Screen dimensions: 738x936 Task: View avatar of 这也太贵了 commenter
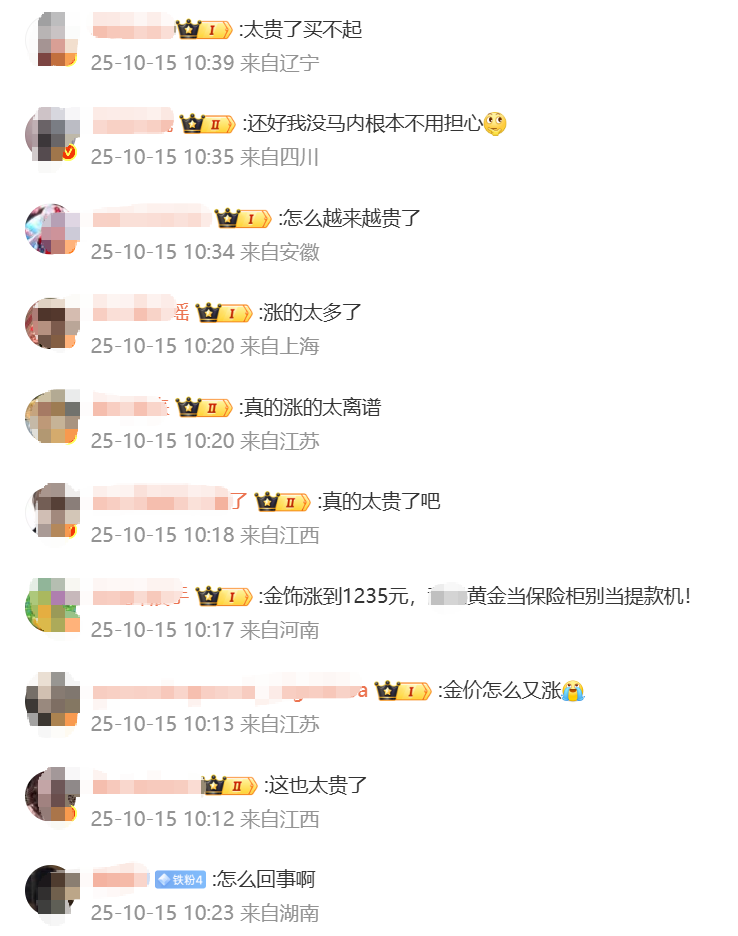pyautogui.click(x=51, y=796)
